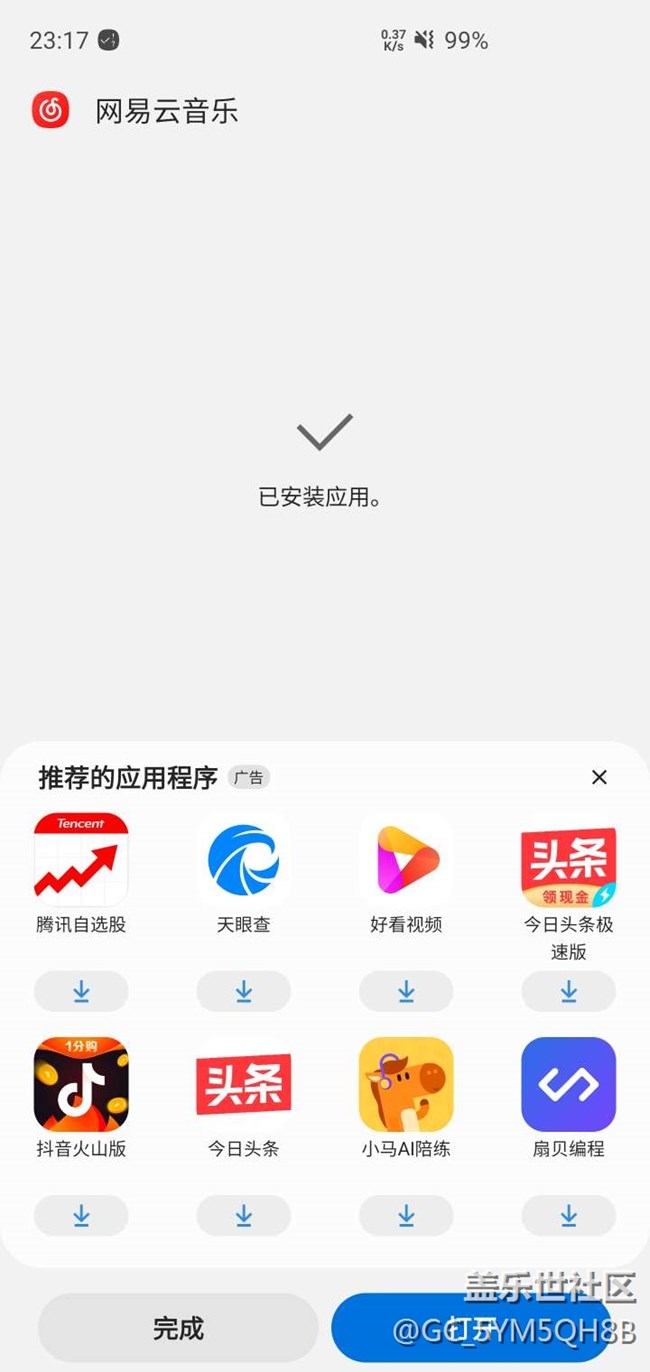Download 今日头条极速版

[568, 991]
